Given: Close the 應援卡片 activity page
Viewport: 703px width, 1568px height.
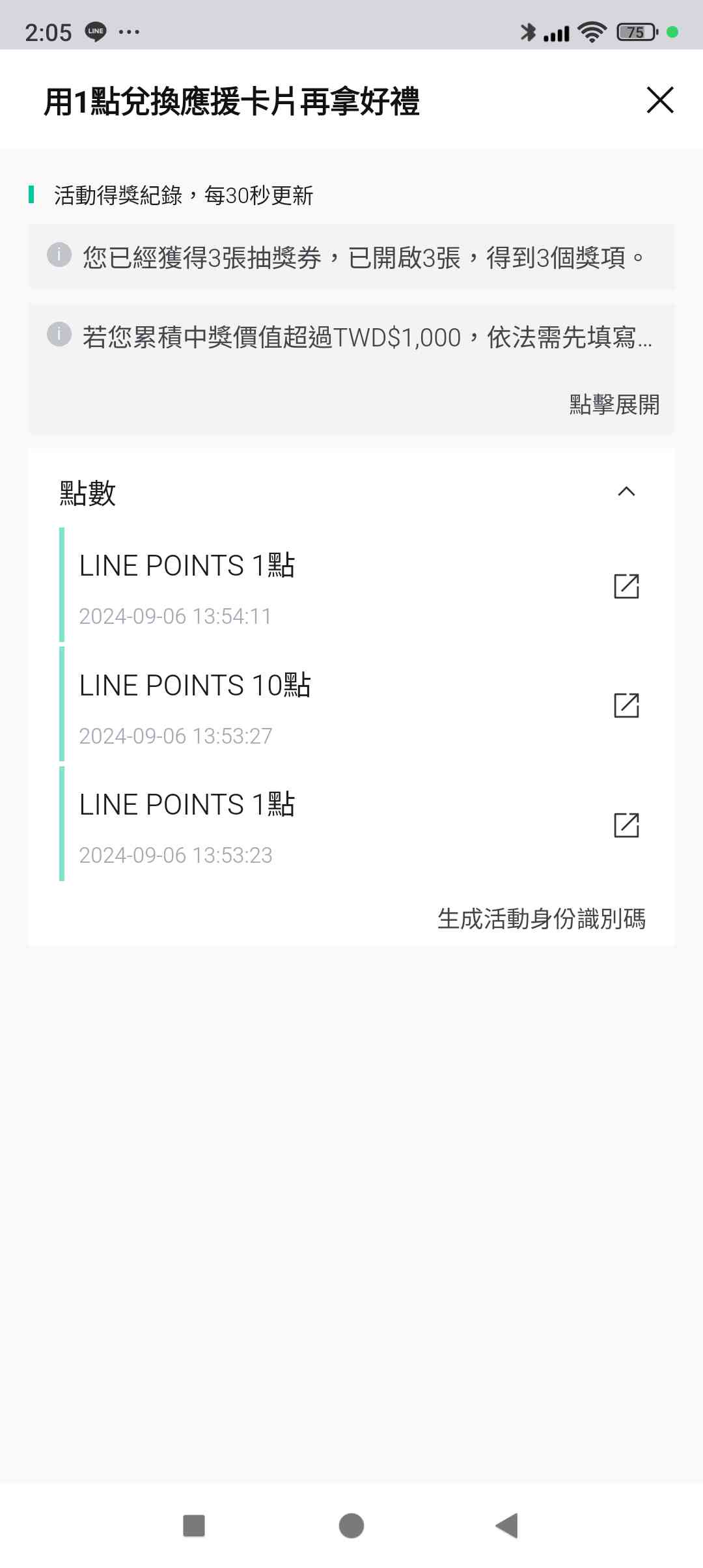Looking at the screenshot, I should pos(659,100).
